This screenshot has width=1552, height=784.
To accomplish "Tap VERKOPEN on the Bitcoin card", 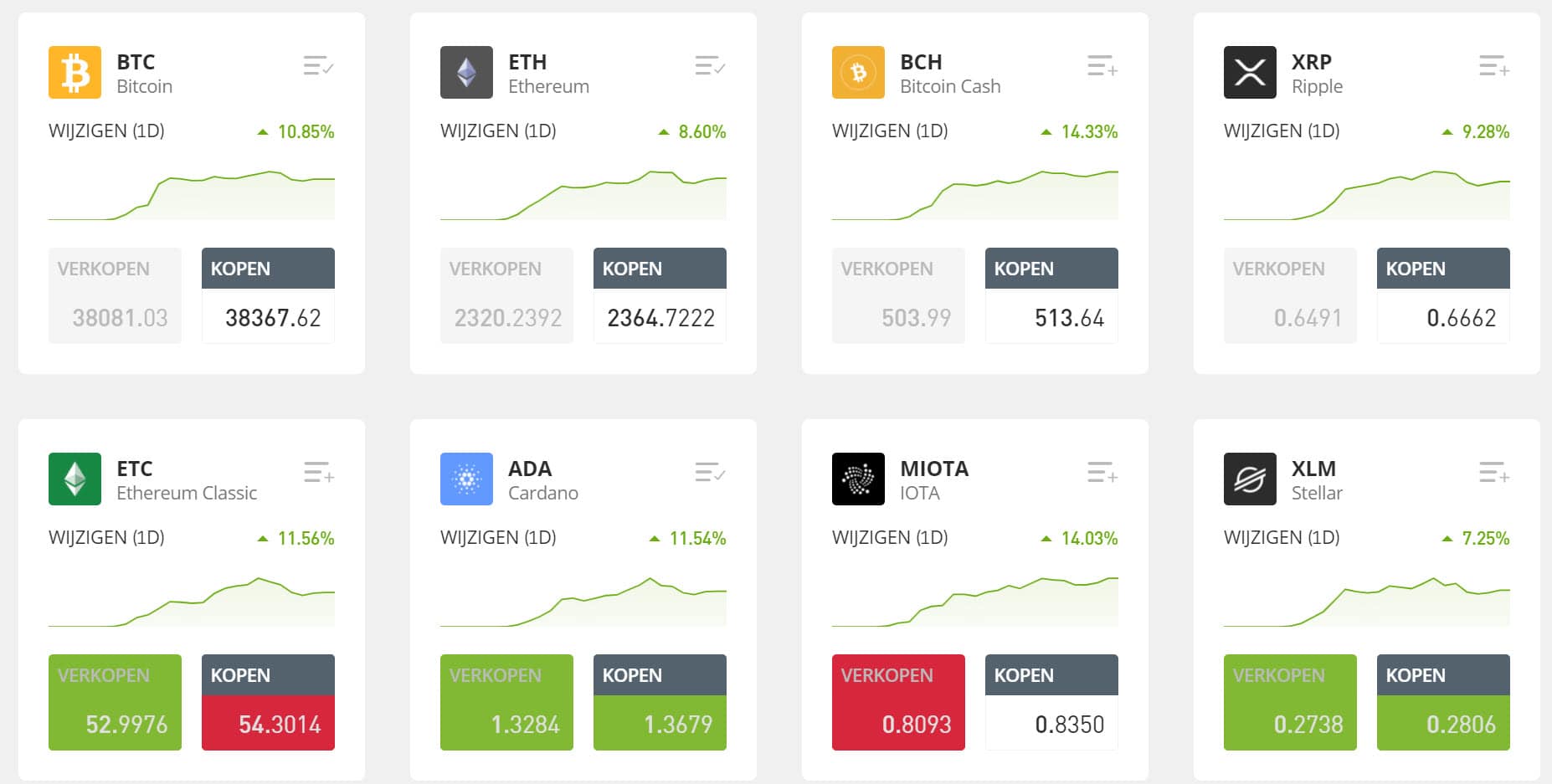I will pos(115,295).
